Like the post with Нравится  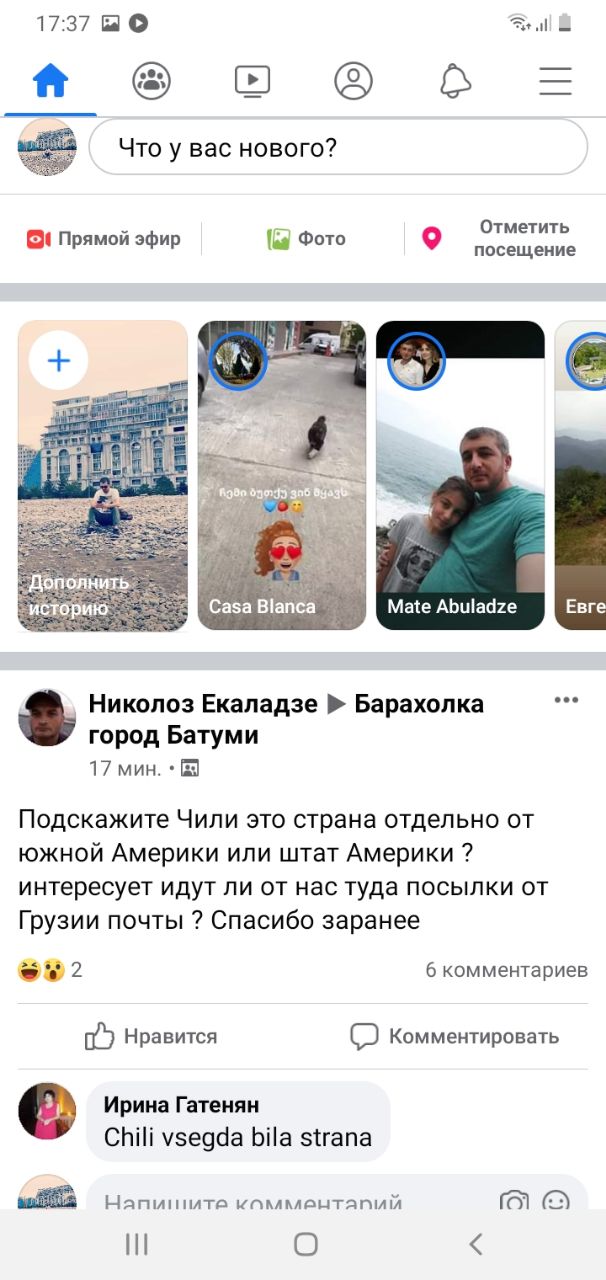pyautogui.click(x=151, y=1036)
